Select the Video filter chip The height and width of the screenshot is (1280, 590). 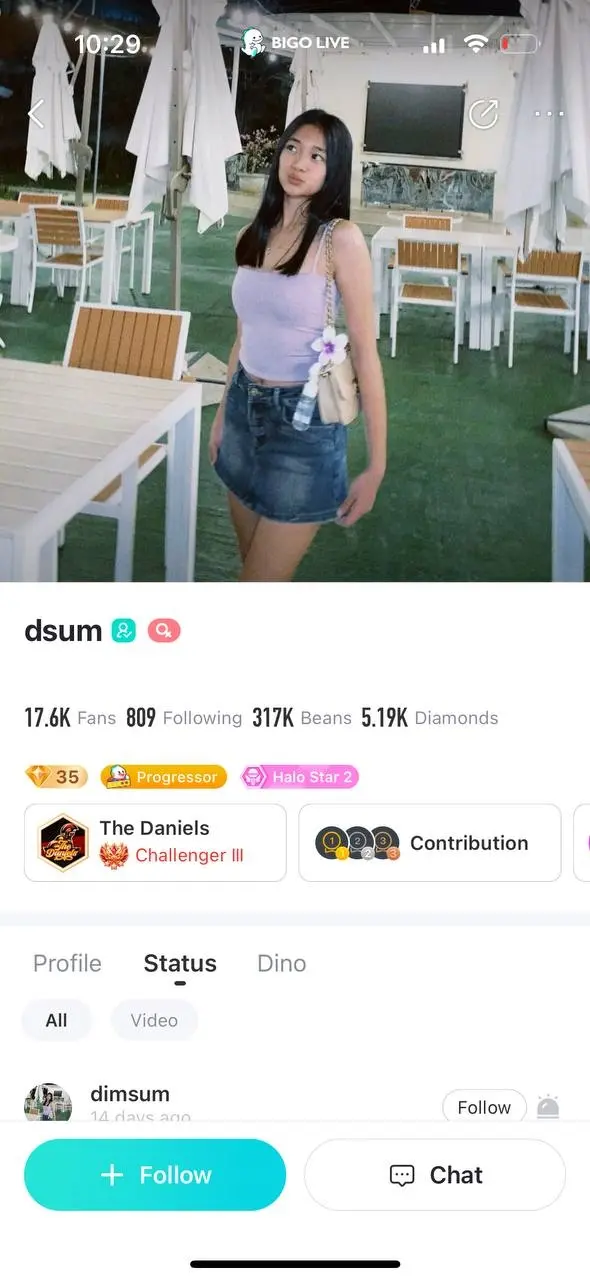[x=154, y=1020]
